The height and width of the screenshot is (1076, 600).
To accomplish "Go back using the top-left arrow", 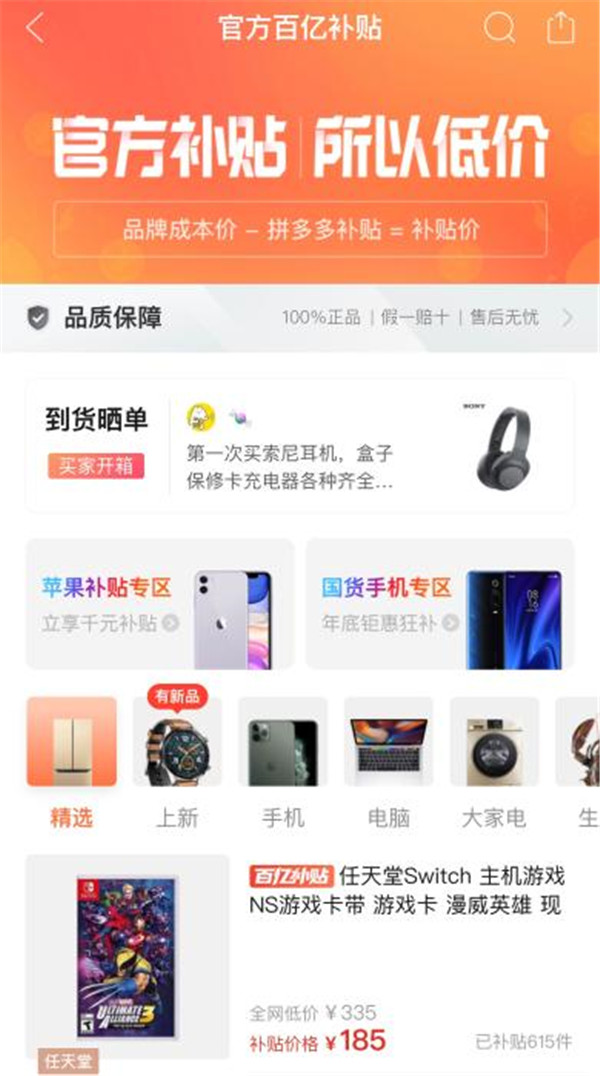I will click(x=34, y=28).
